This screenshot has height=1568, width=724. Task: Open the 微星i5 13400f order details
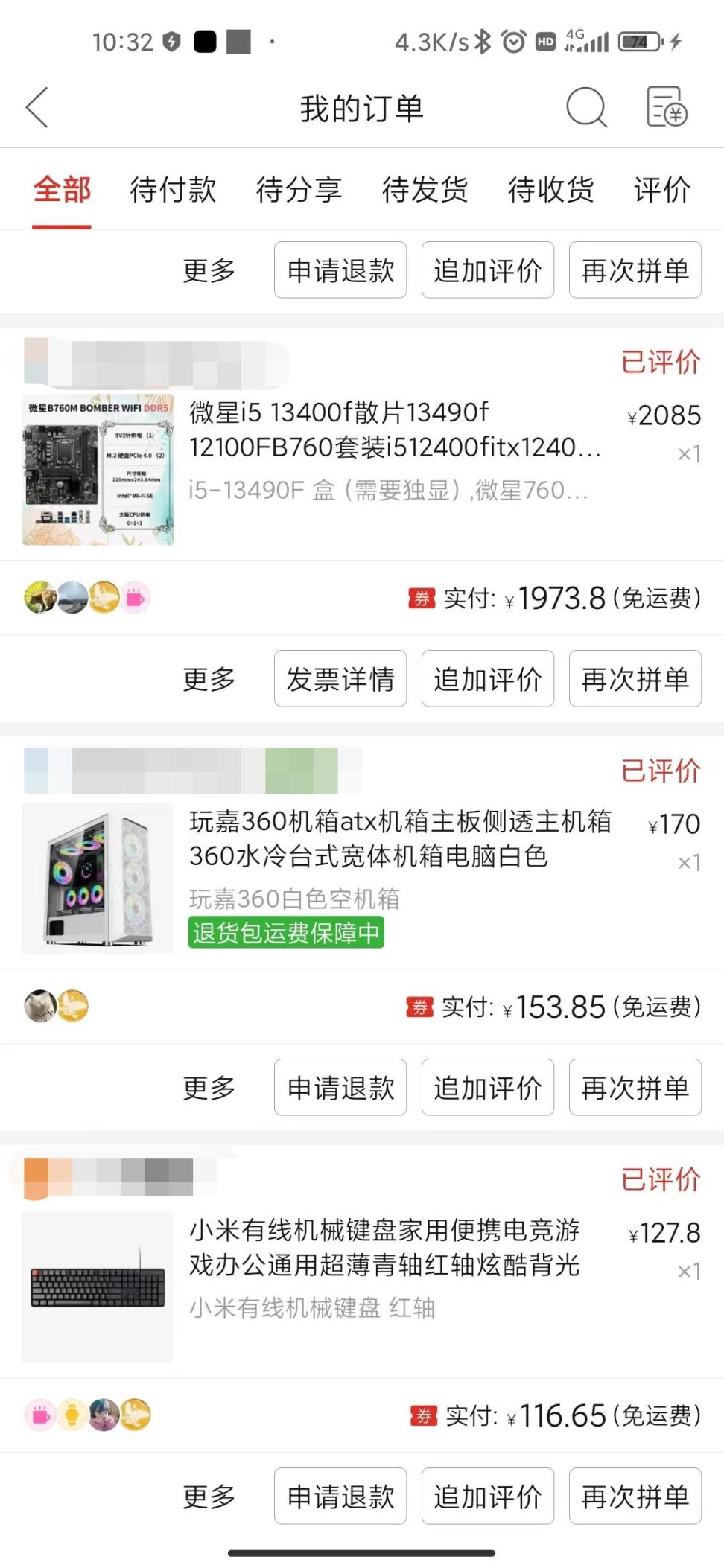click(395, 447)
